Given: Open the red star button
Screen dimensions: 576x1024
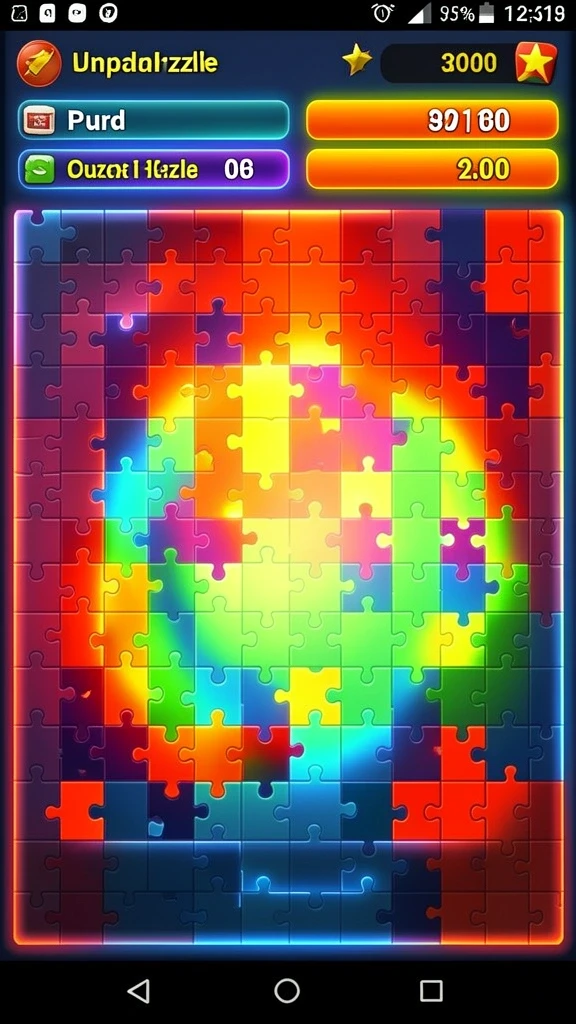Looking at the screenshot, I should click(536, 63).
